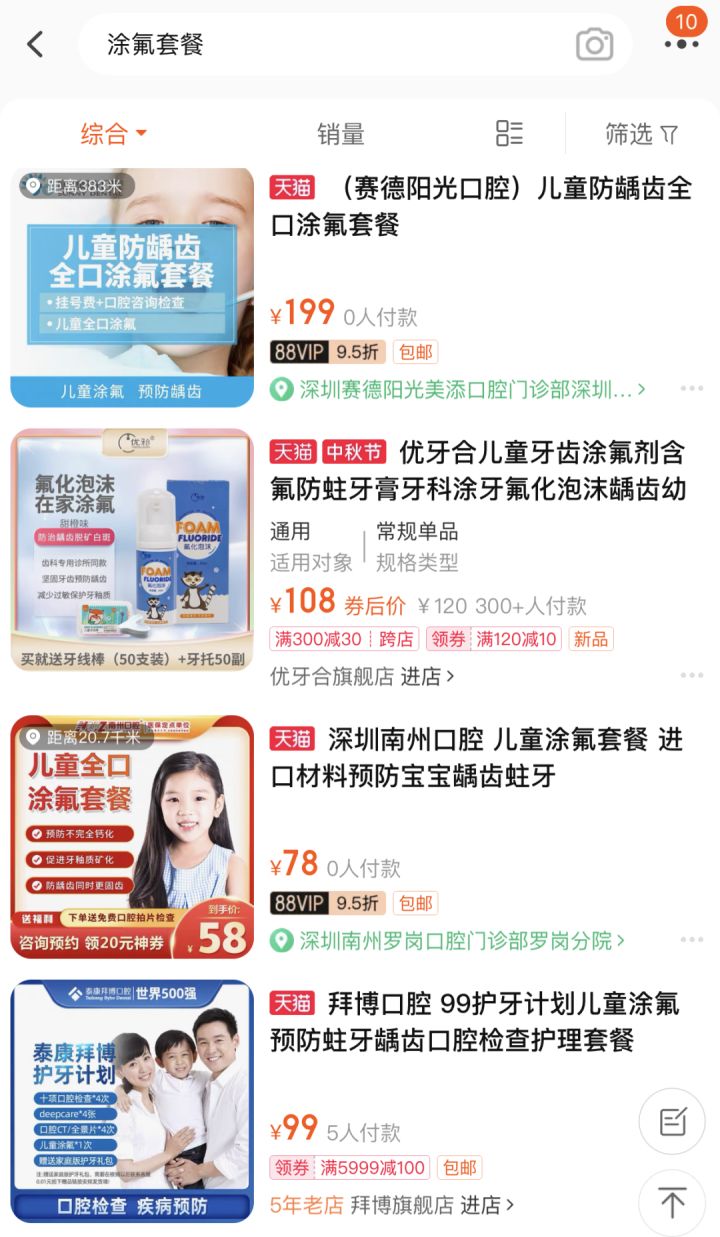
Task: Enter 优牙合旗舰店 via 进店
Action: click(x=427, y=676)
